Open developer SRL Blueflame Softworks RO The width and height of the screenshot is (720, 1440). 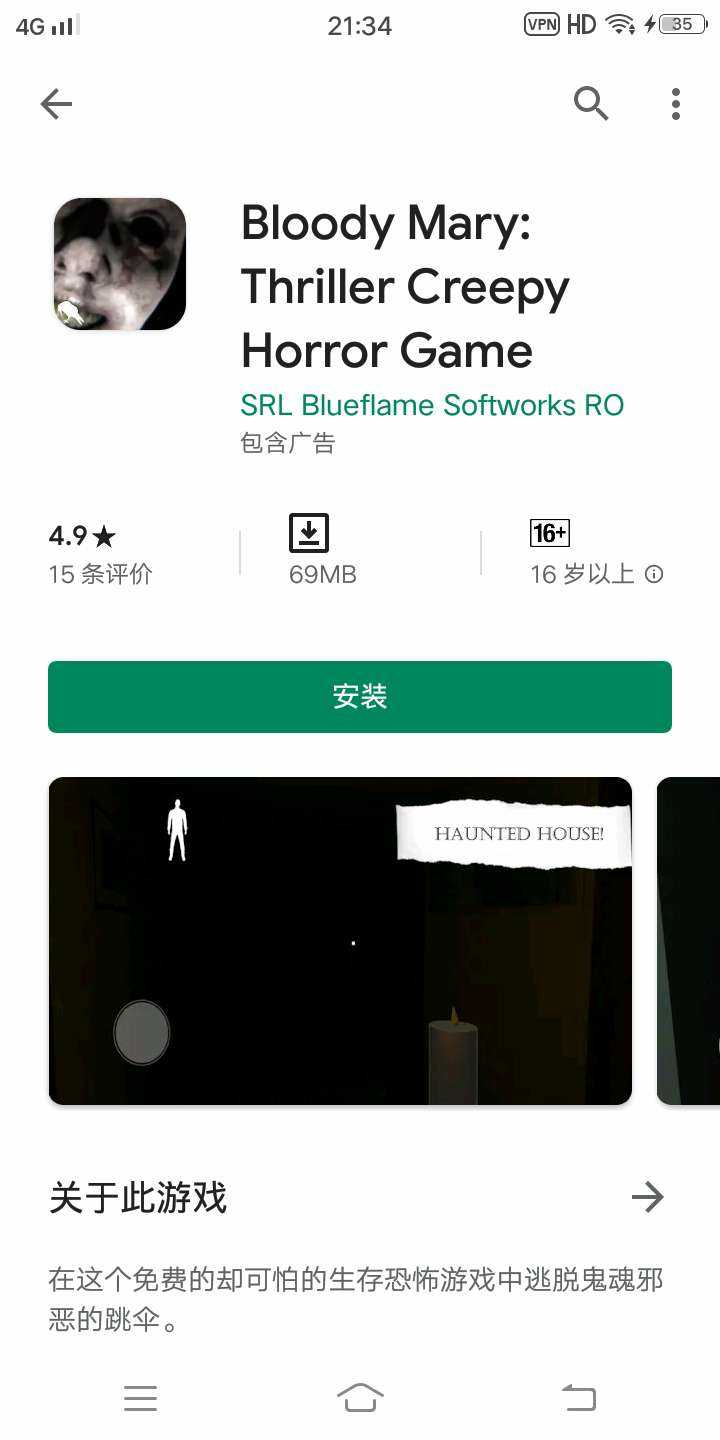tap(432, 405)
